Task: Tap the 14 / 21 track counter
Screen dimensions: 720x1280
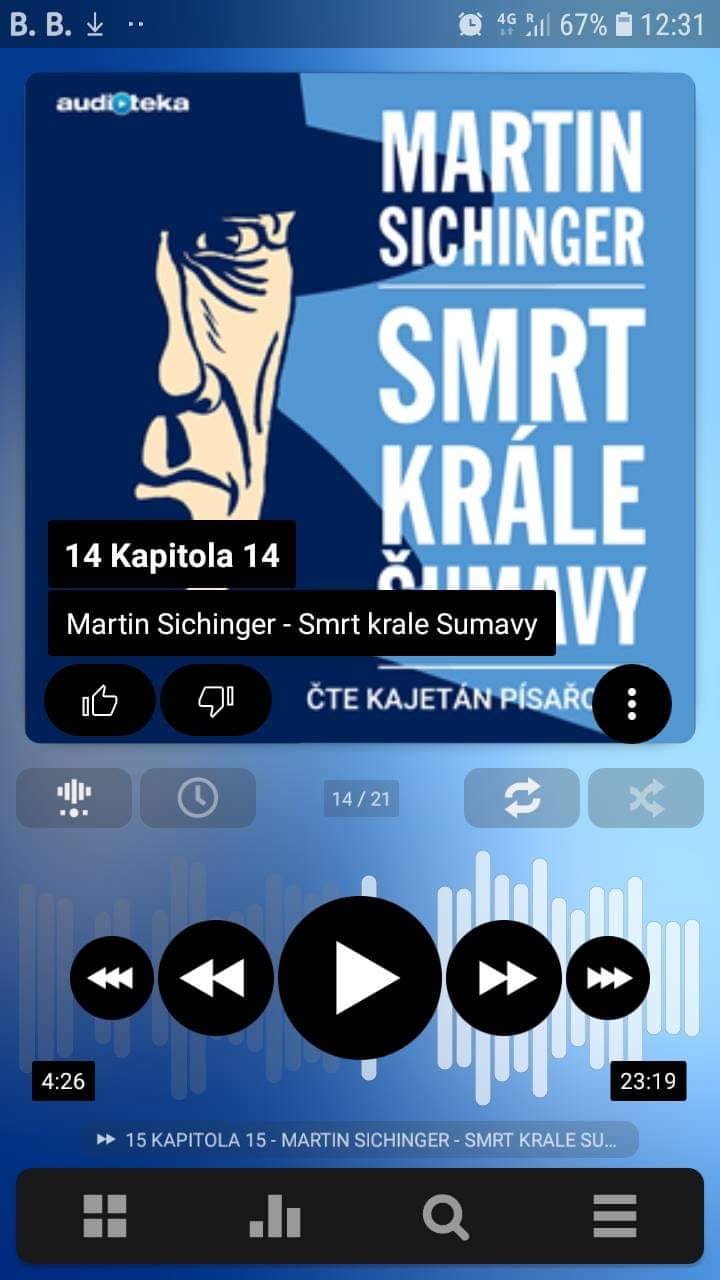Action: [361, 799]
